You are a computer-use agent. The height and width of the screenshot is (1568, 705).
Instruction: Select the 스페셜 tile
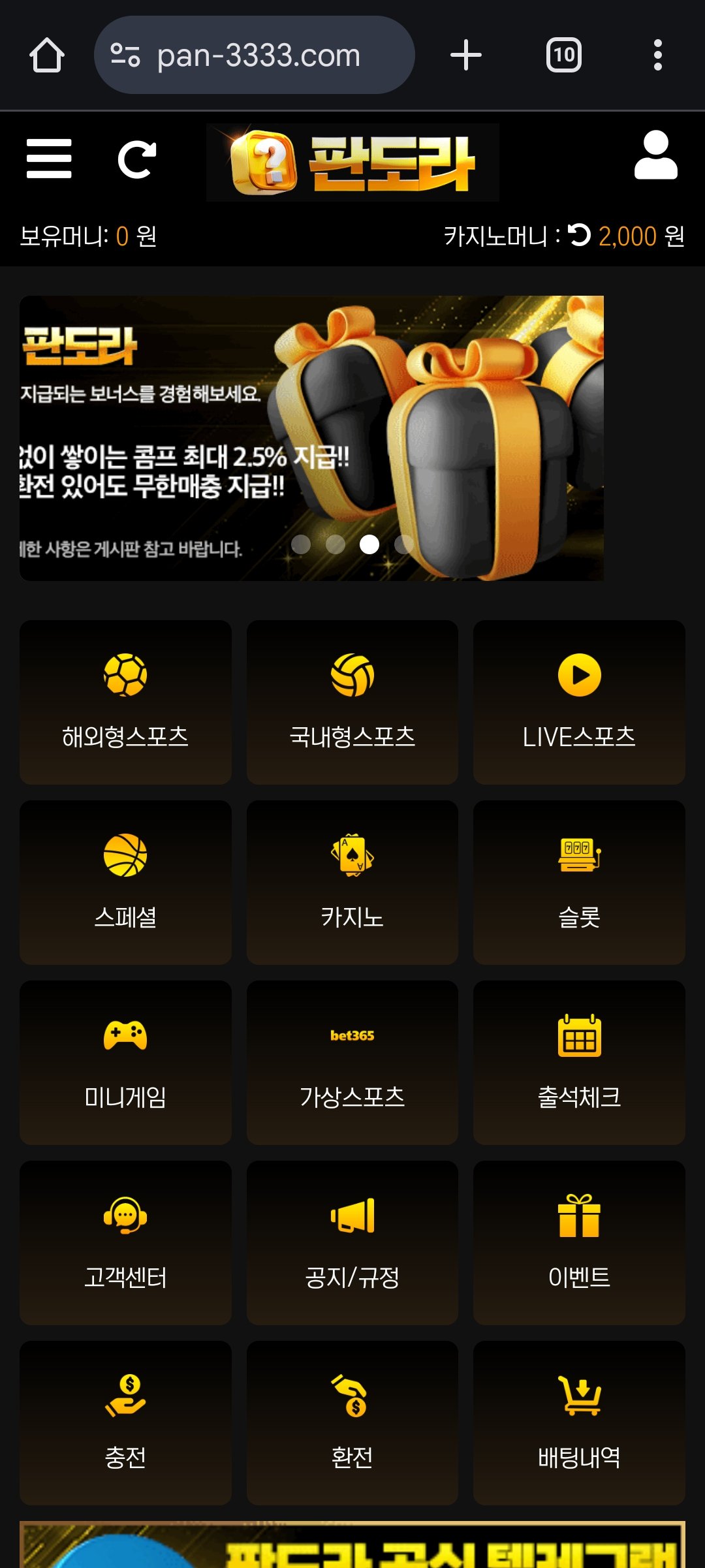125,883
